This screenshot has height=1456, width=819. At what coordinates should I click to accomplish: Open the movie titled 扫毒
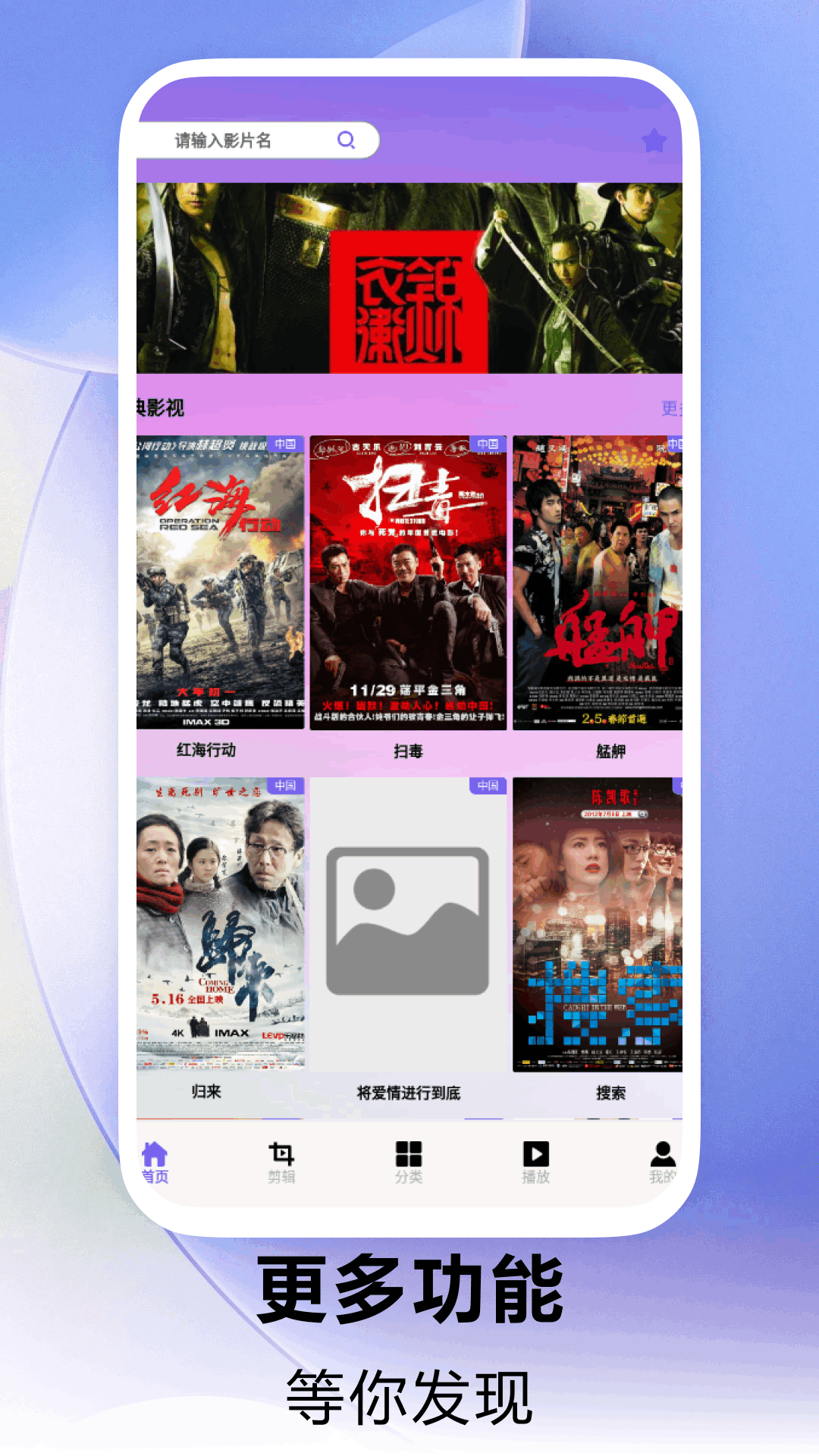click(409, 584)
